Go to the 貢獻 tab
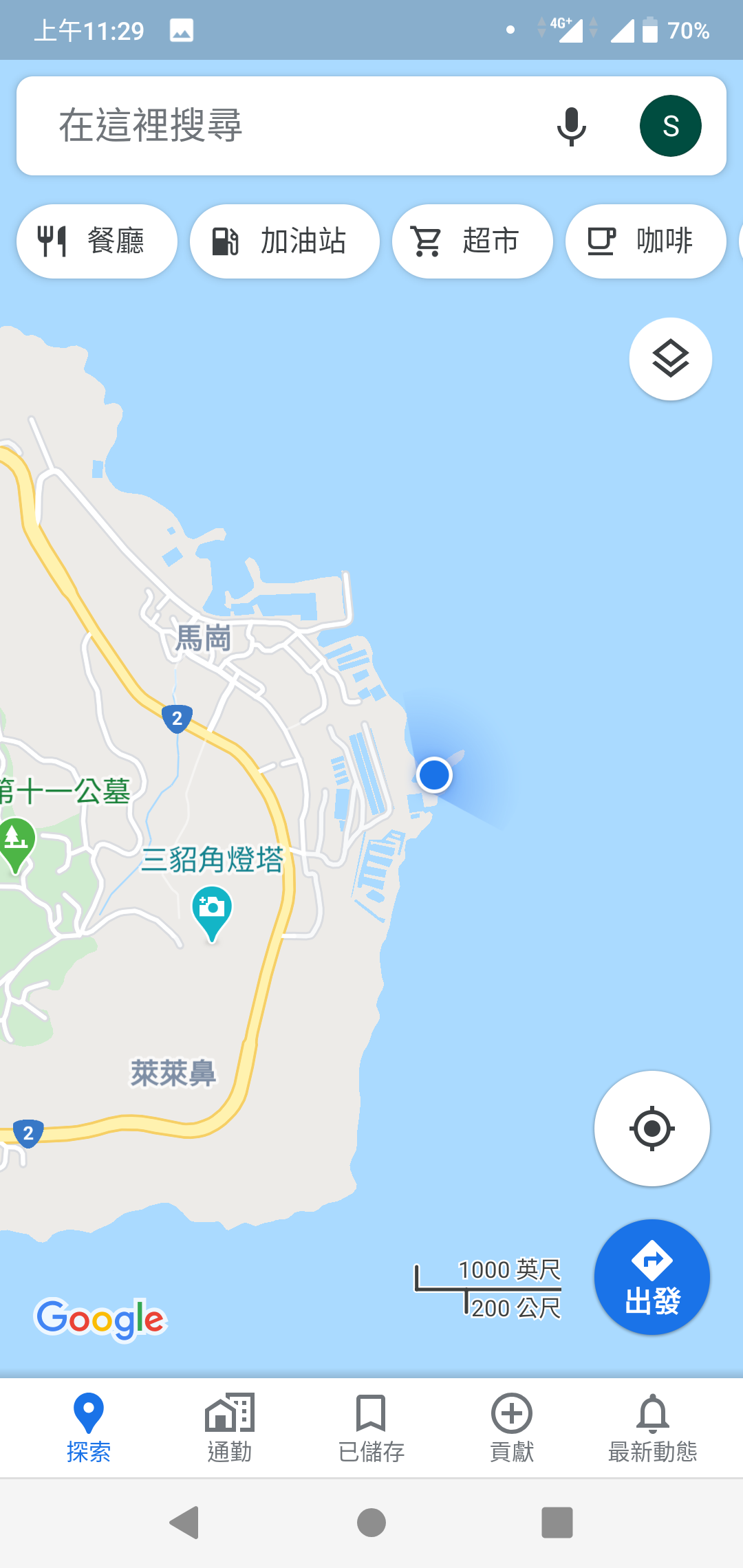Image resolution: width=743 pixels, height=1568 pixels. (512, 1428)
